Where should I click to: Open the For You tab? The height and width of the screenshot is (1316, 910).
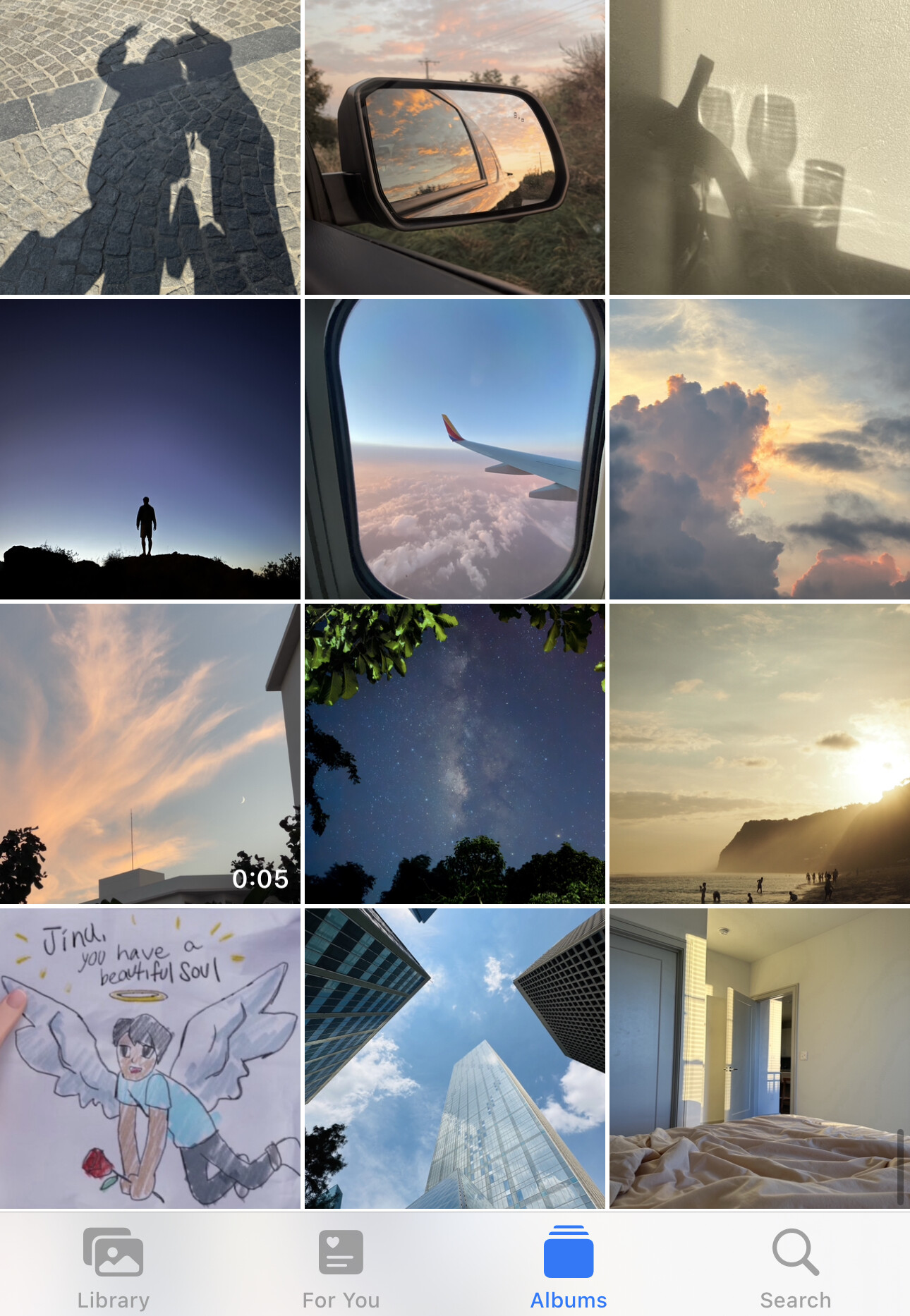341,1267
